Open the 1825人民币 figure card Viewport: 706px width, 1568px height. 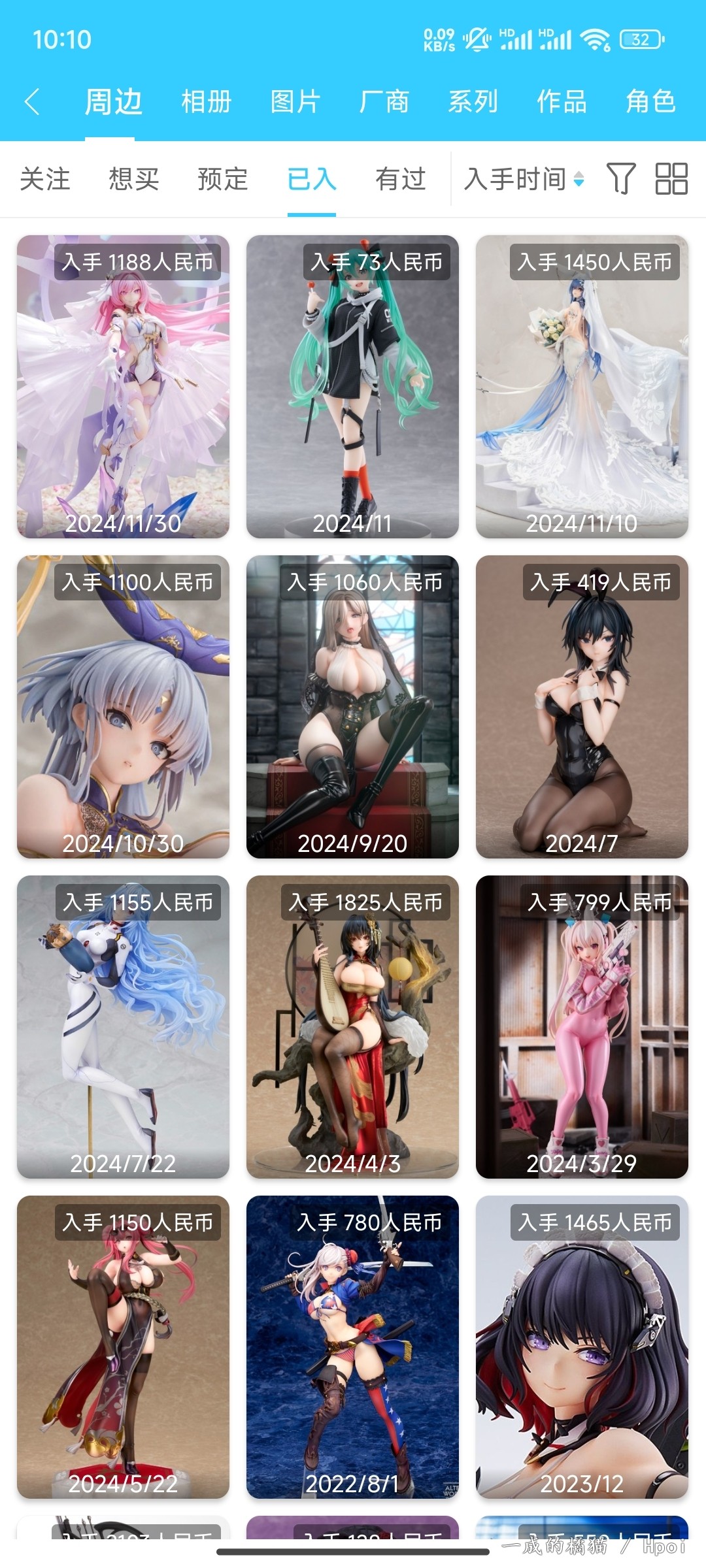[352, 1027]
